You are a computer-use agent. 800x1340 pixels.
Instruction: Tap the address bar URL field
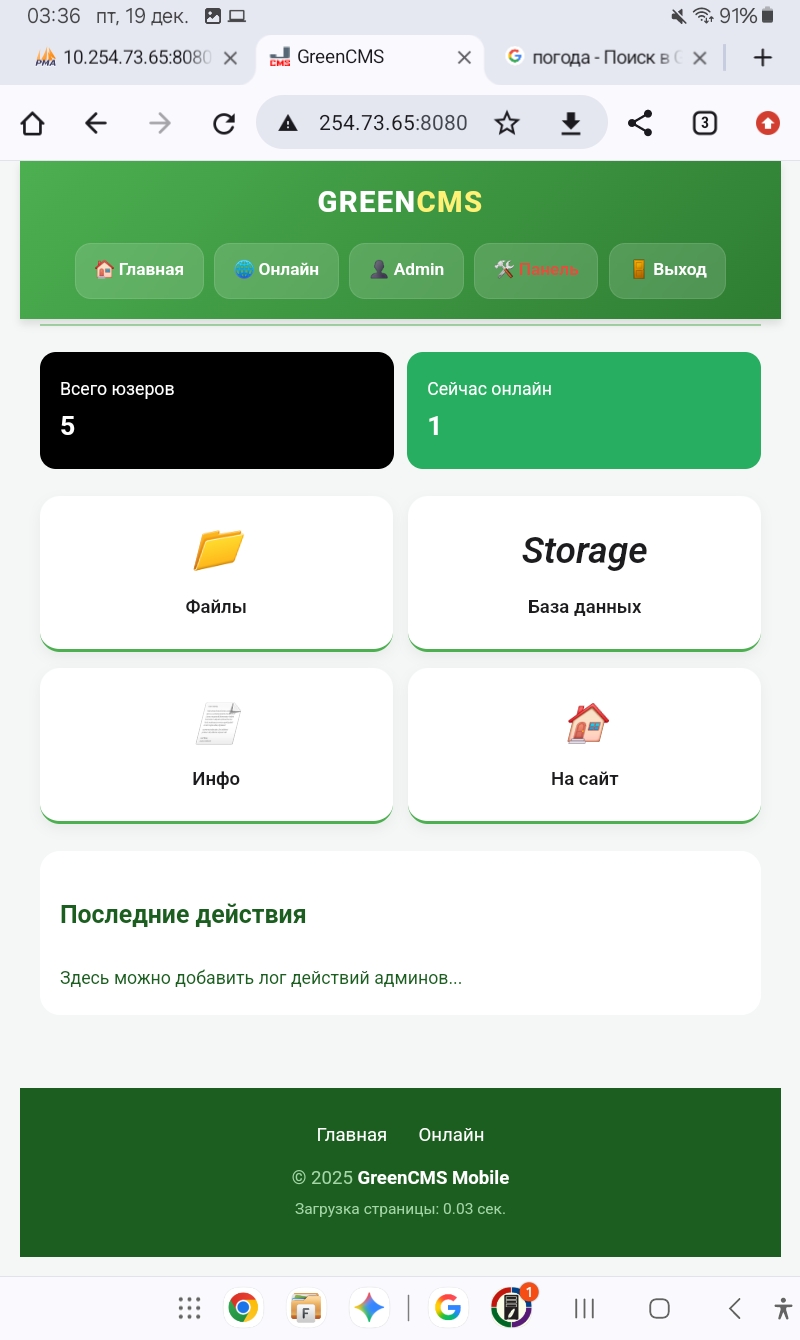pos(392,123)
